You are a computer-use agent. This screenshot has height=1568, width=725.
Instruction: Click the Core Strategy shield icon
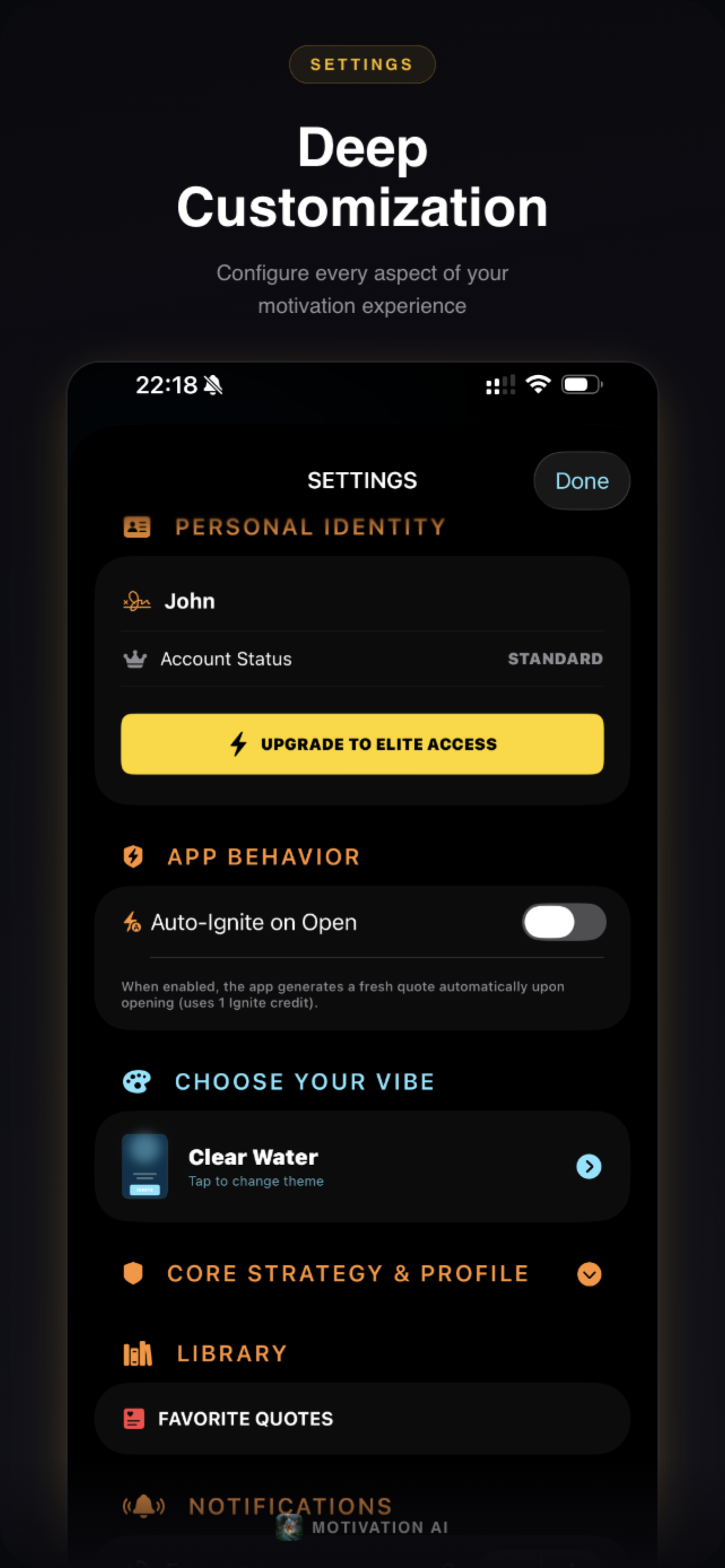point(133,1273)
